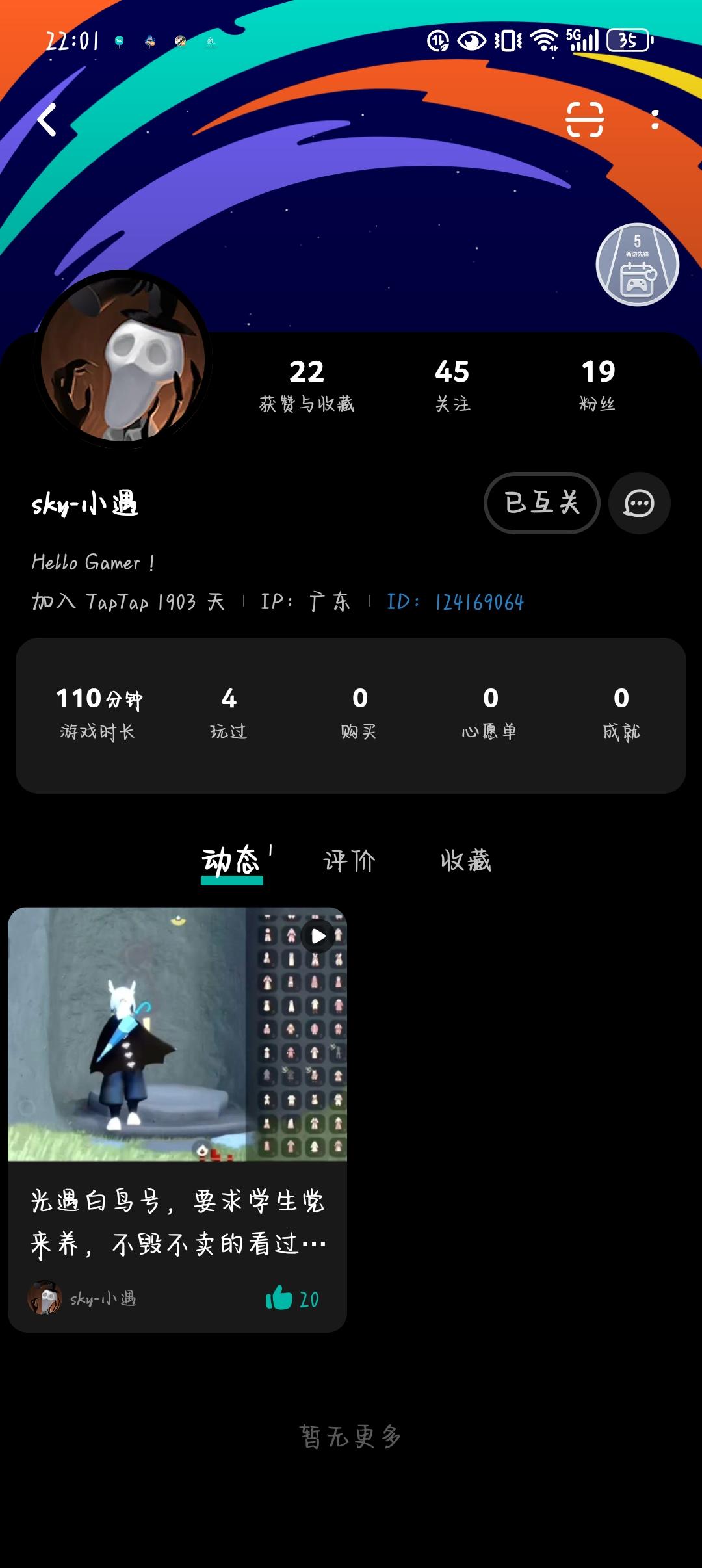
Task: Open the 获赞与收藏 count
Action: coord(306,385)
